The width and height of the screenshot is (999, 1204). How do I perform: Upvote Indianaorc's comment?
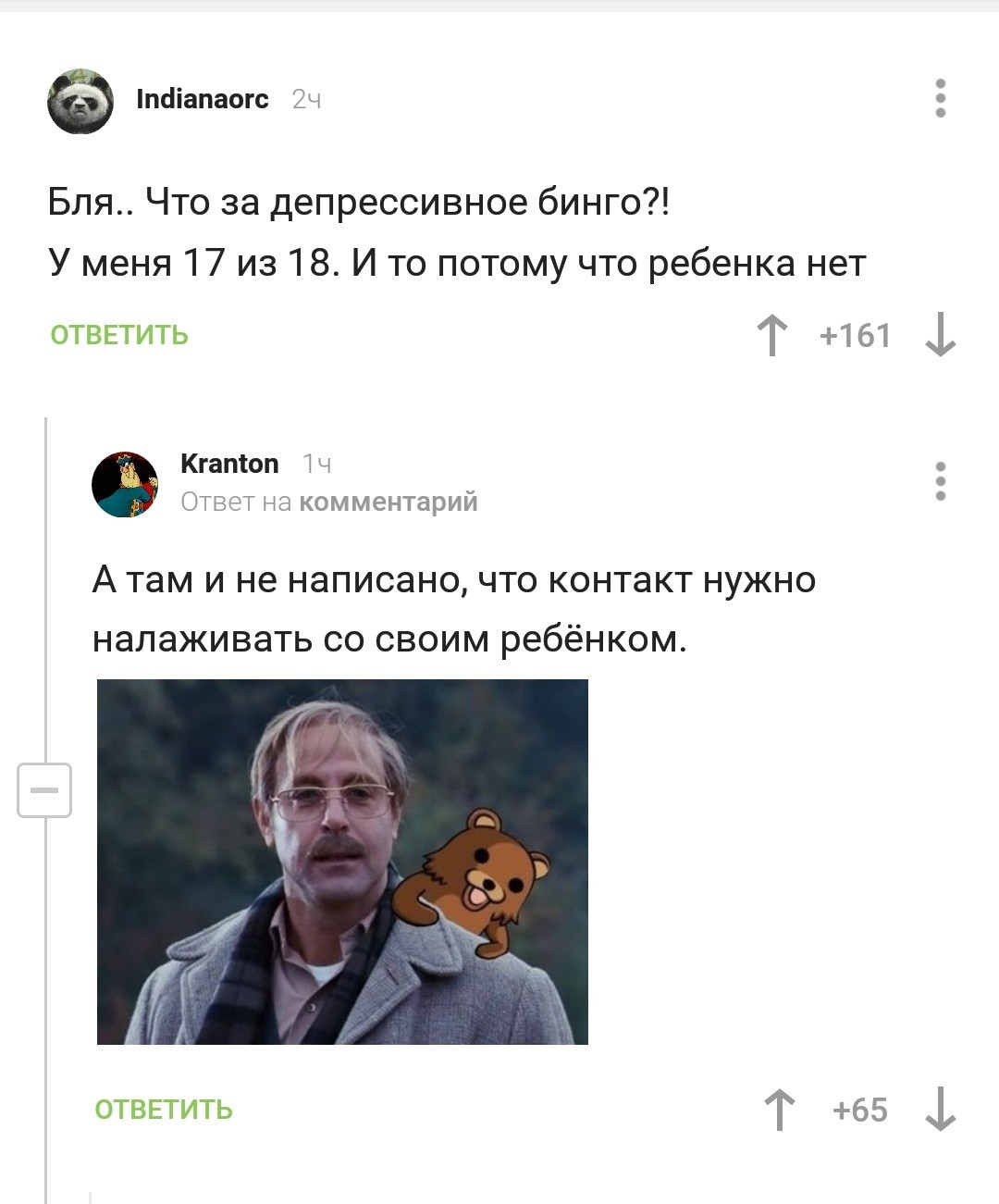tap(772, 335)
